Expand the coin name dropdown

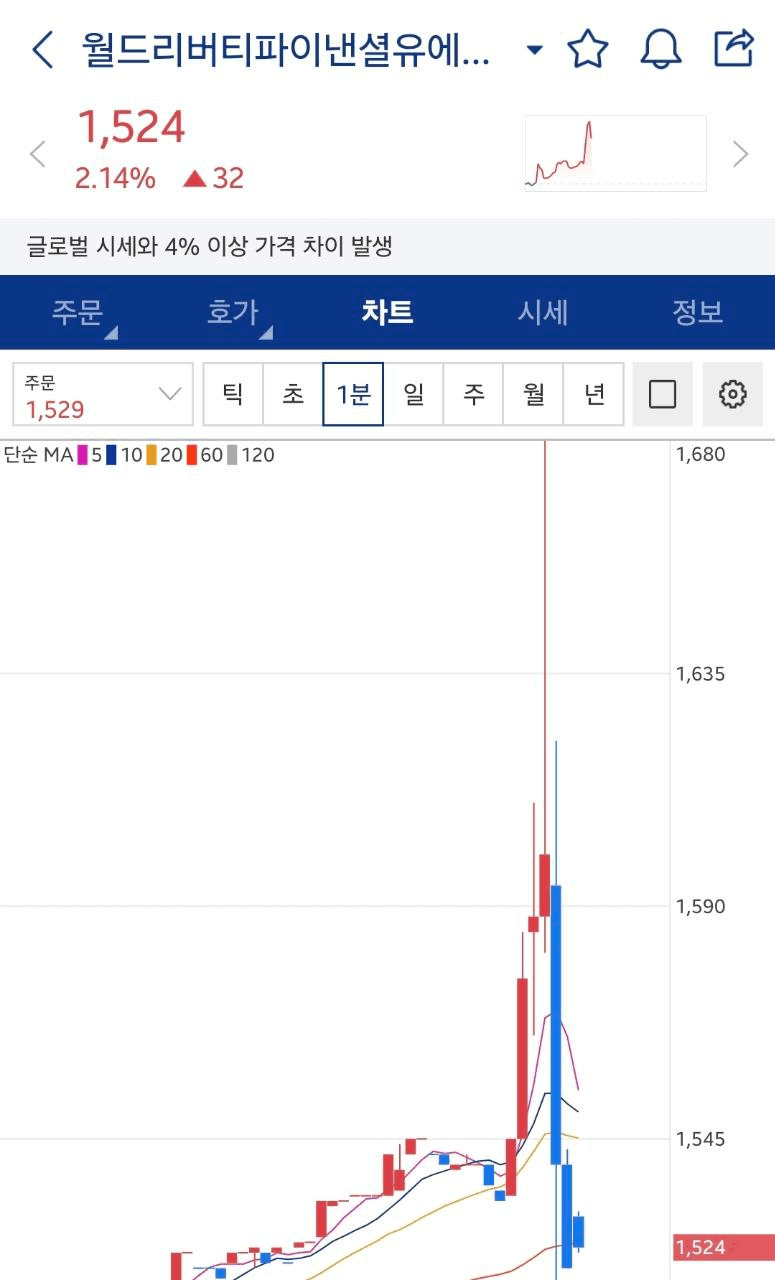pos(535,50)
